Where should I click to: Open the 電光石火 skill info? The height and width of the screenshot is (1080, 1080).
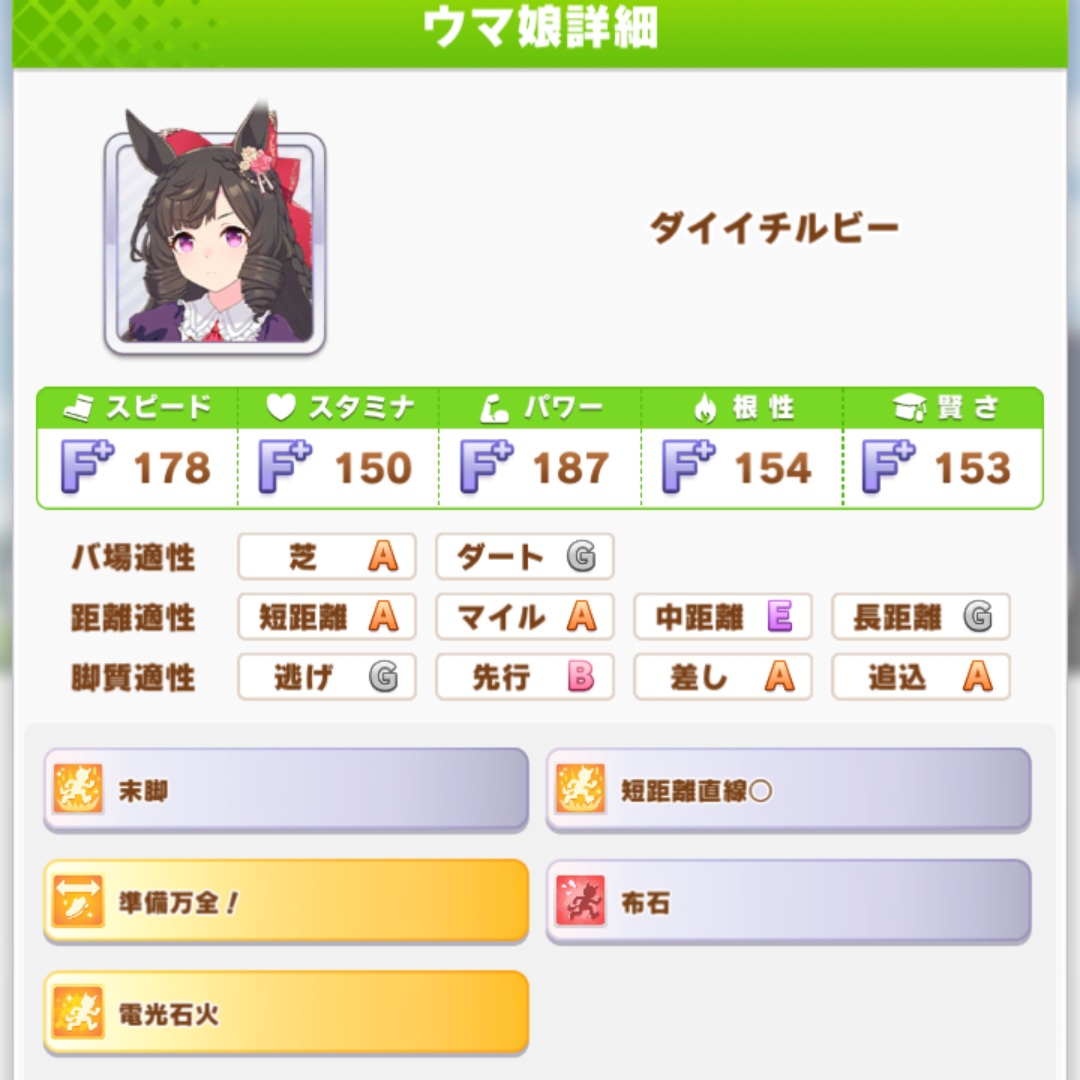coord(285,1012)
